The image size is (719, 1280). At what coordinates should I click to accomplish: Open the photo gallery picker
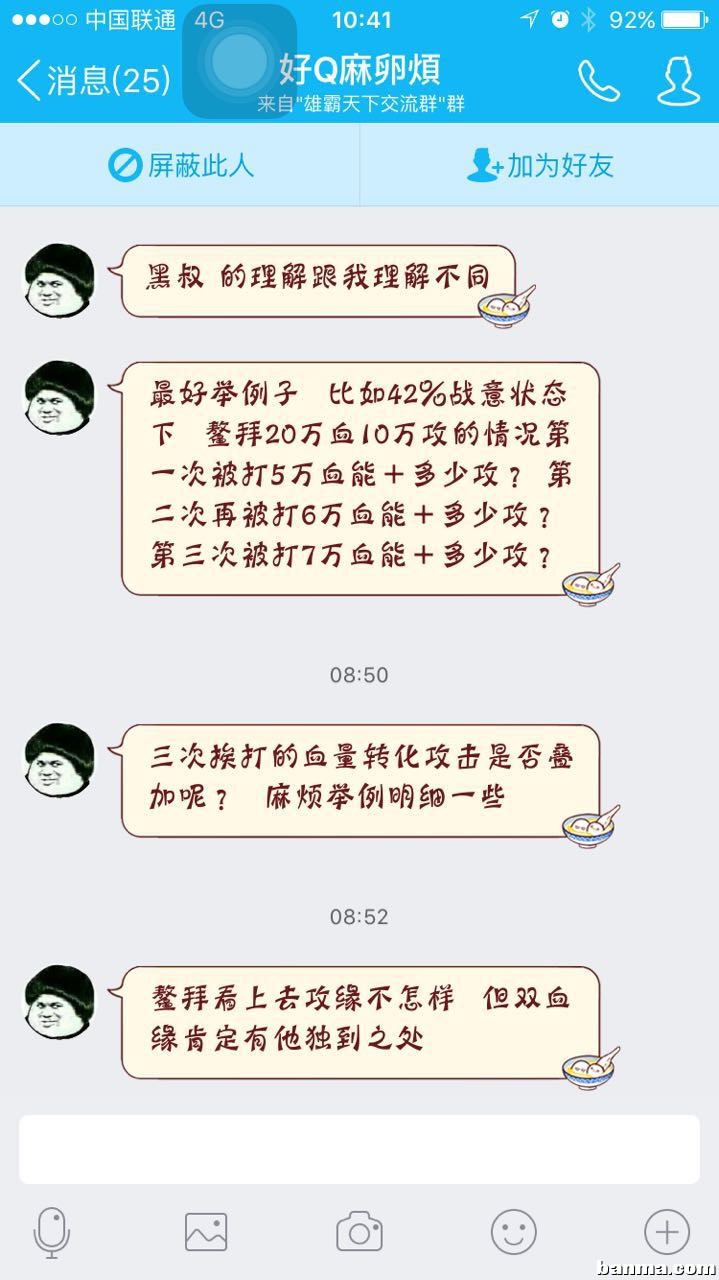point(206,1232)
